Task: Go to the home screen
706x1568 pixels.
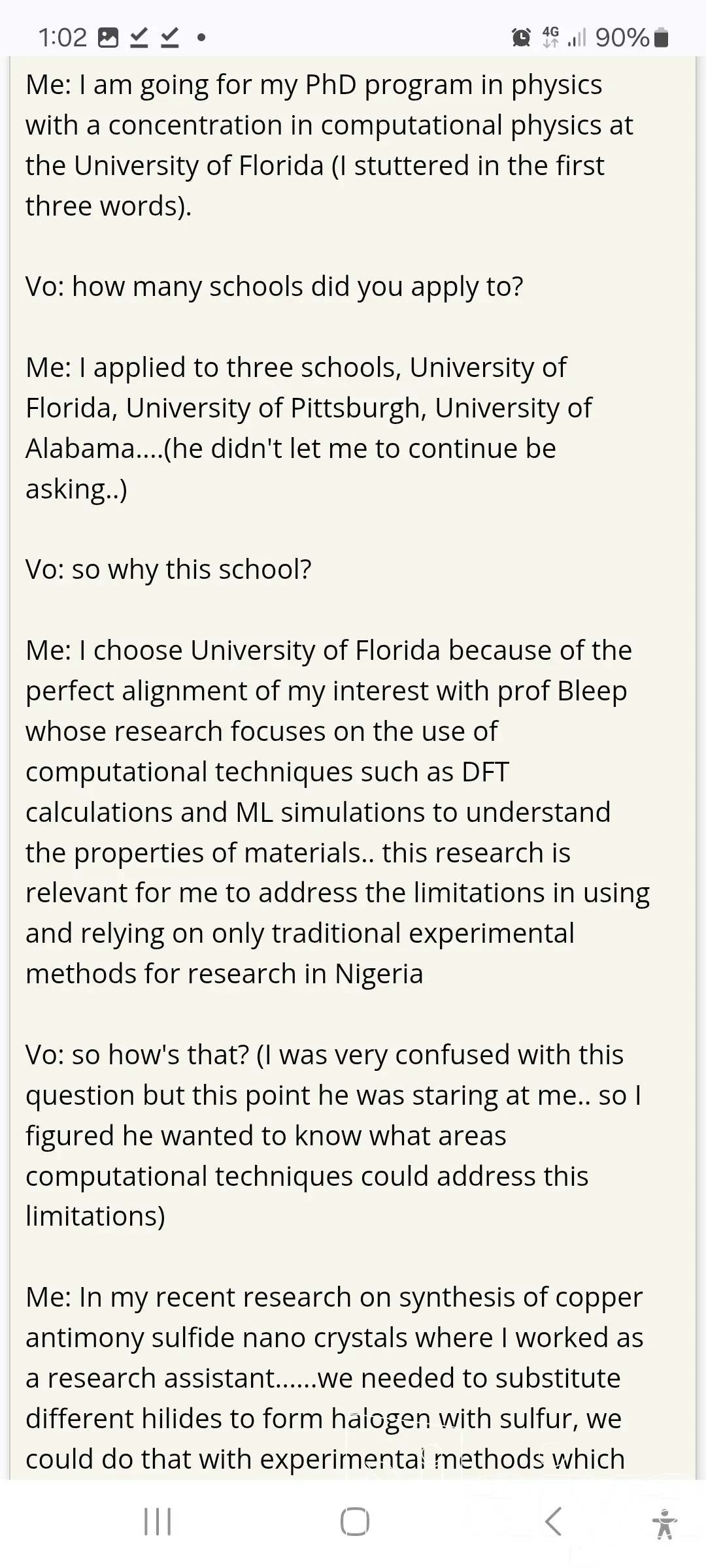Action: [354, 1522]
